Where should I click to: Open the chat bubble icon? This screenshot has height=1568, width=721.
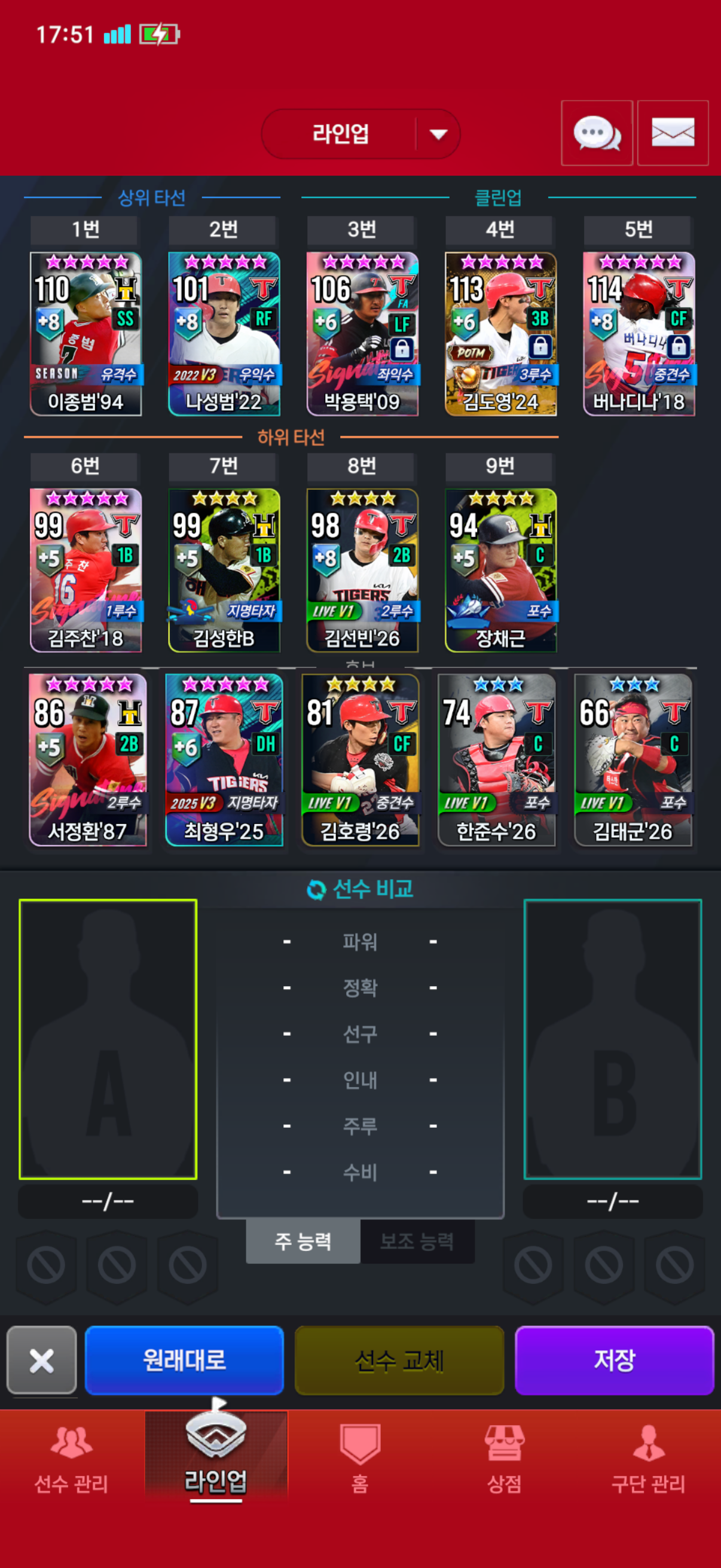(x=597, y=133)
